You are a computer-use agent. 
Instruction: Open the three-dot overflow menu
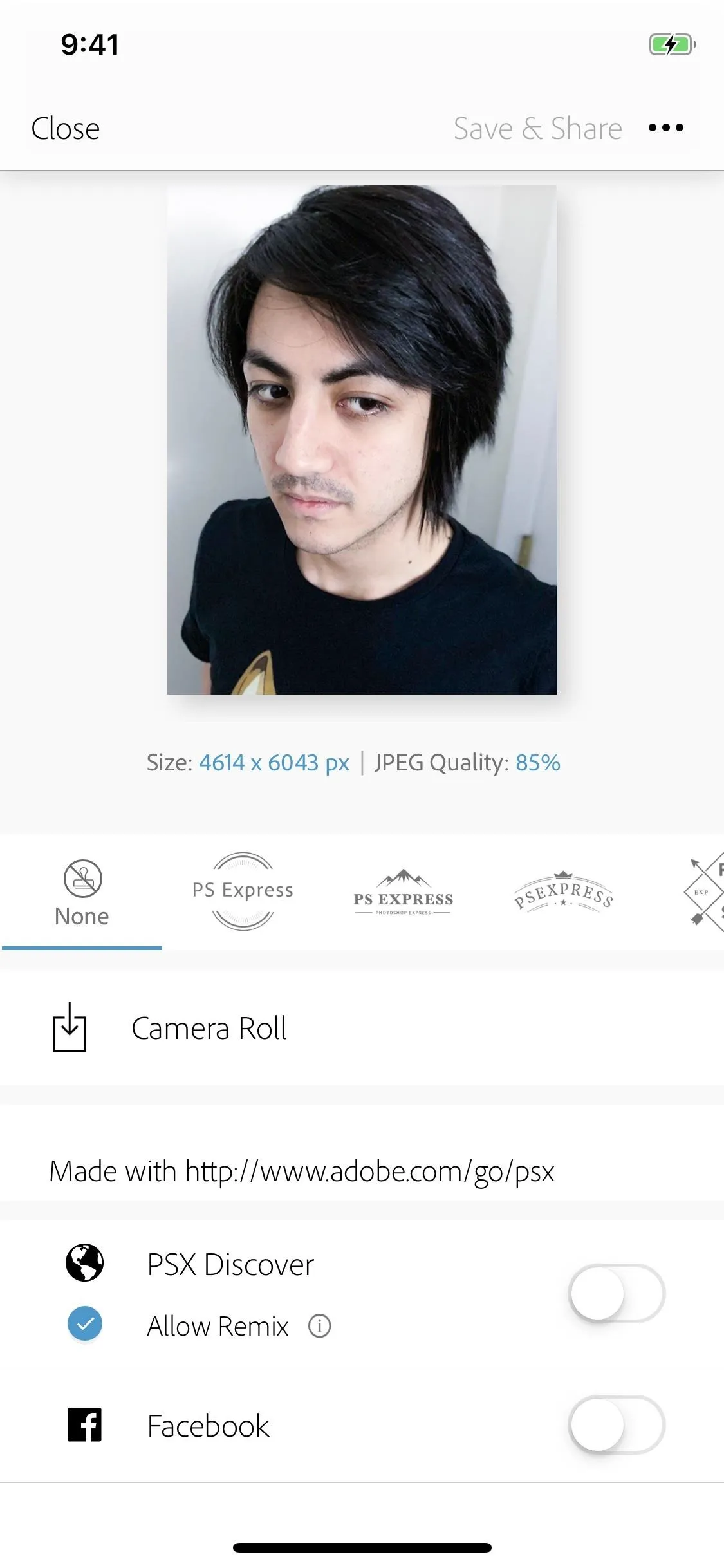click(x=666, y=127)
